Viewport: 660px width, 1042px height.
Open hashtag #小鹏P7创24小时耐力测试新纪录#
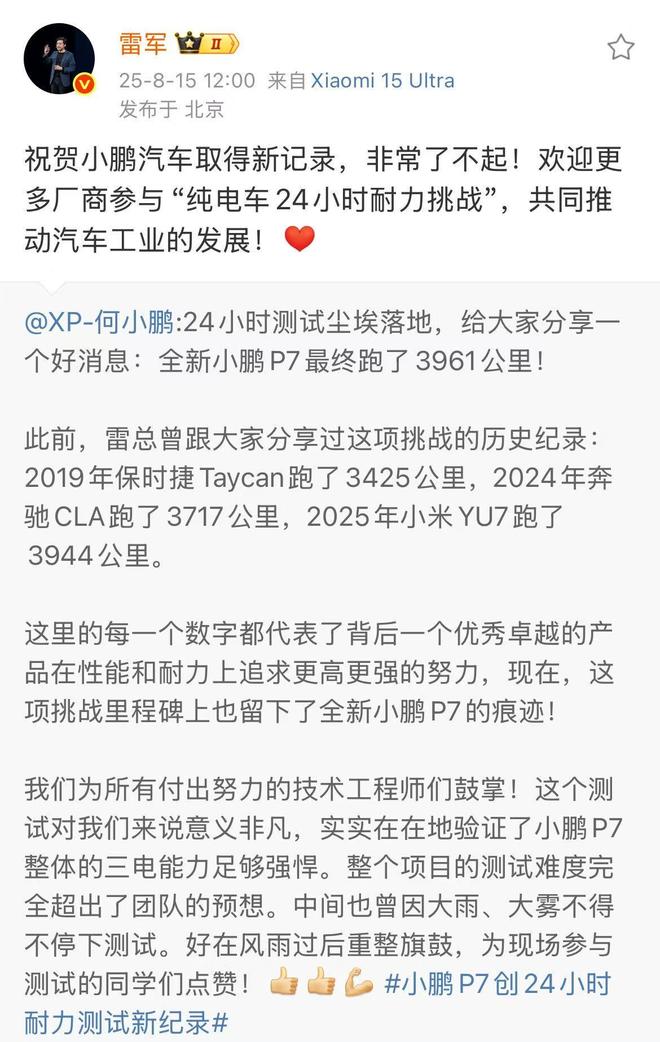coord(496,983)
